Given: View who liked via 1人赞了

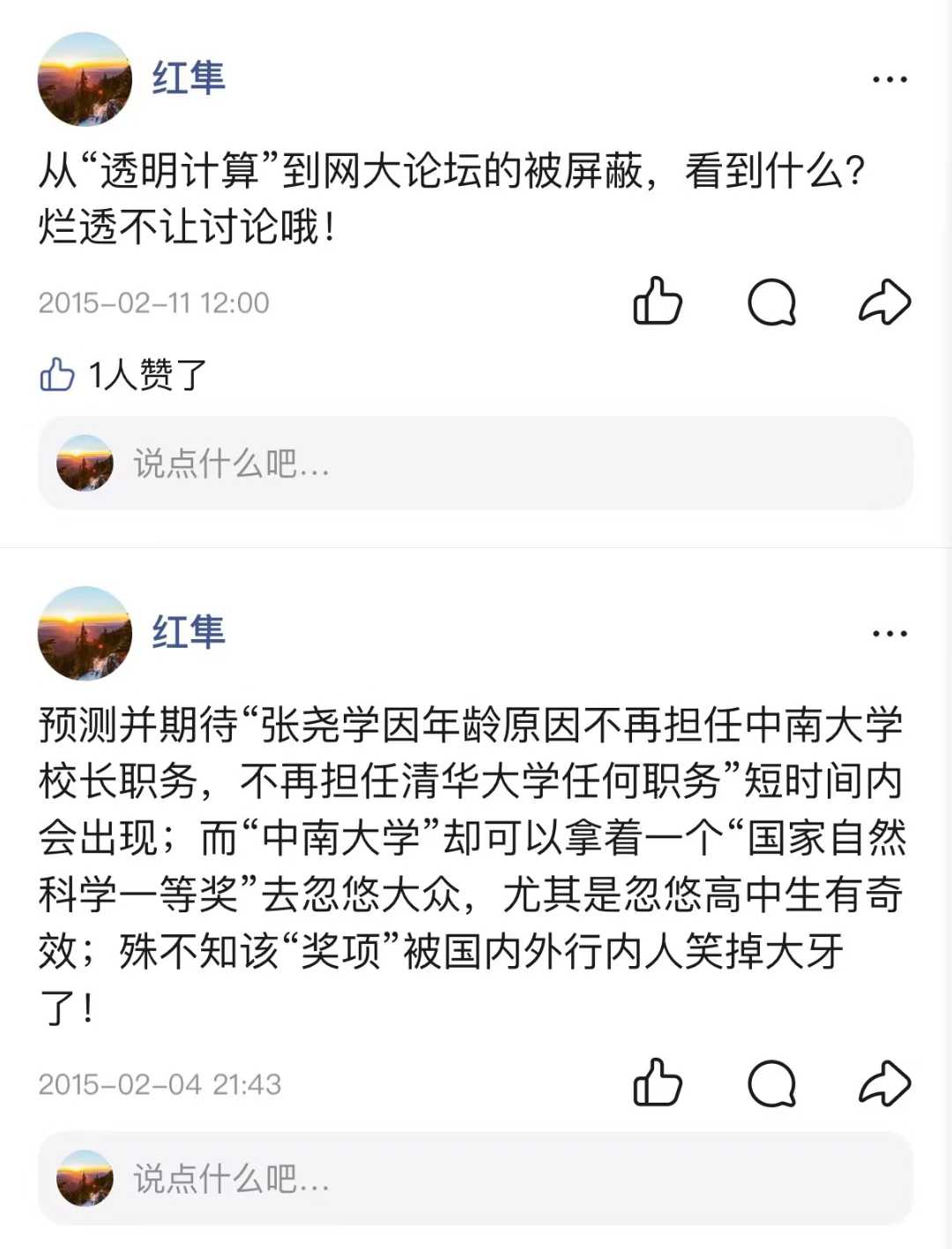Looking at the screenshot, I should [123, 375].
